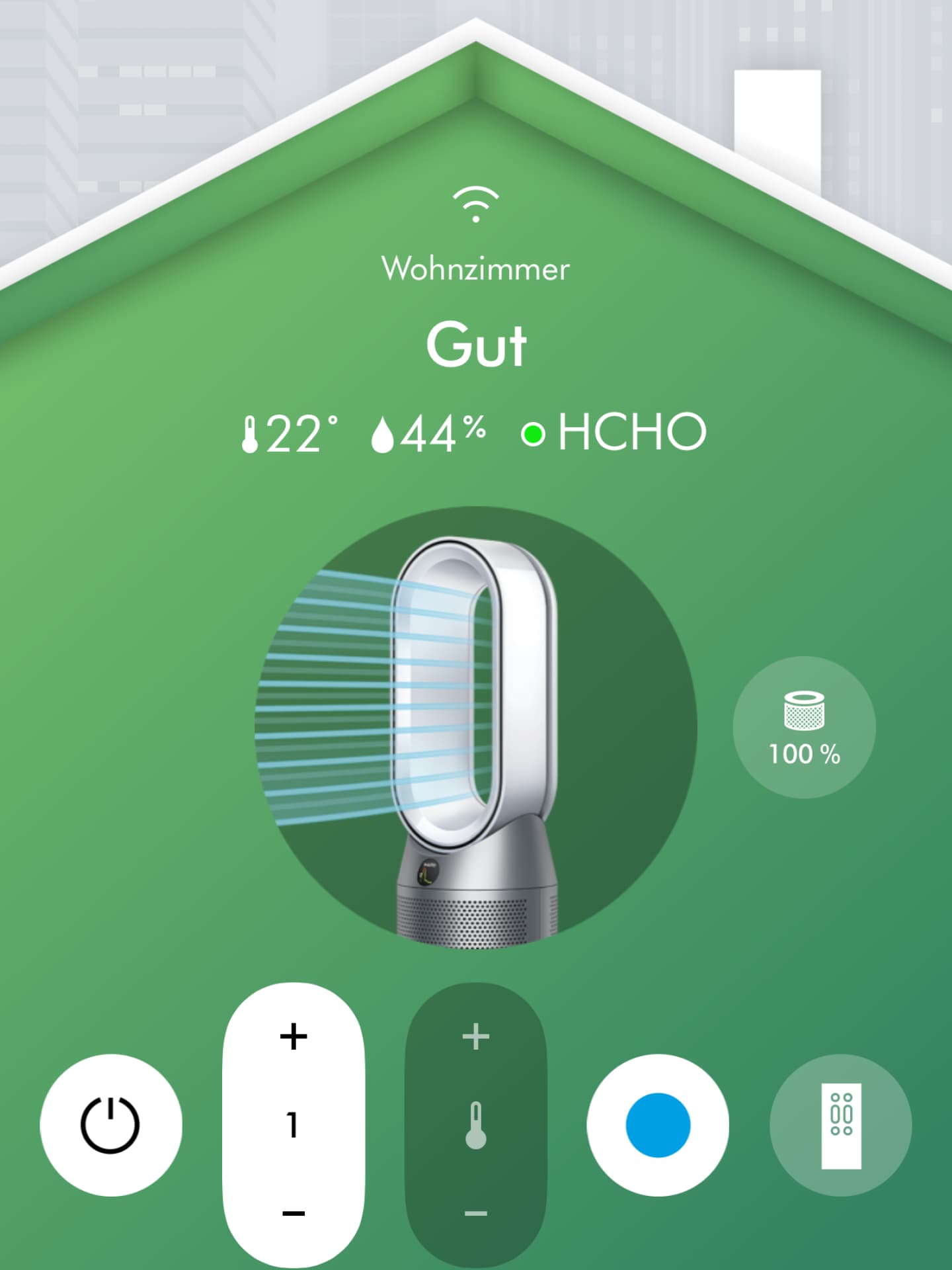Screen dimensions: 952x1270
Task: Toggle the blue cooling mode button
Action: pyautogui.click(x=658, y=1125)
